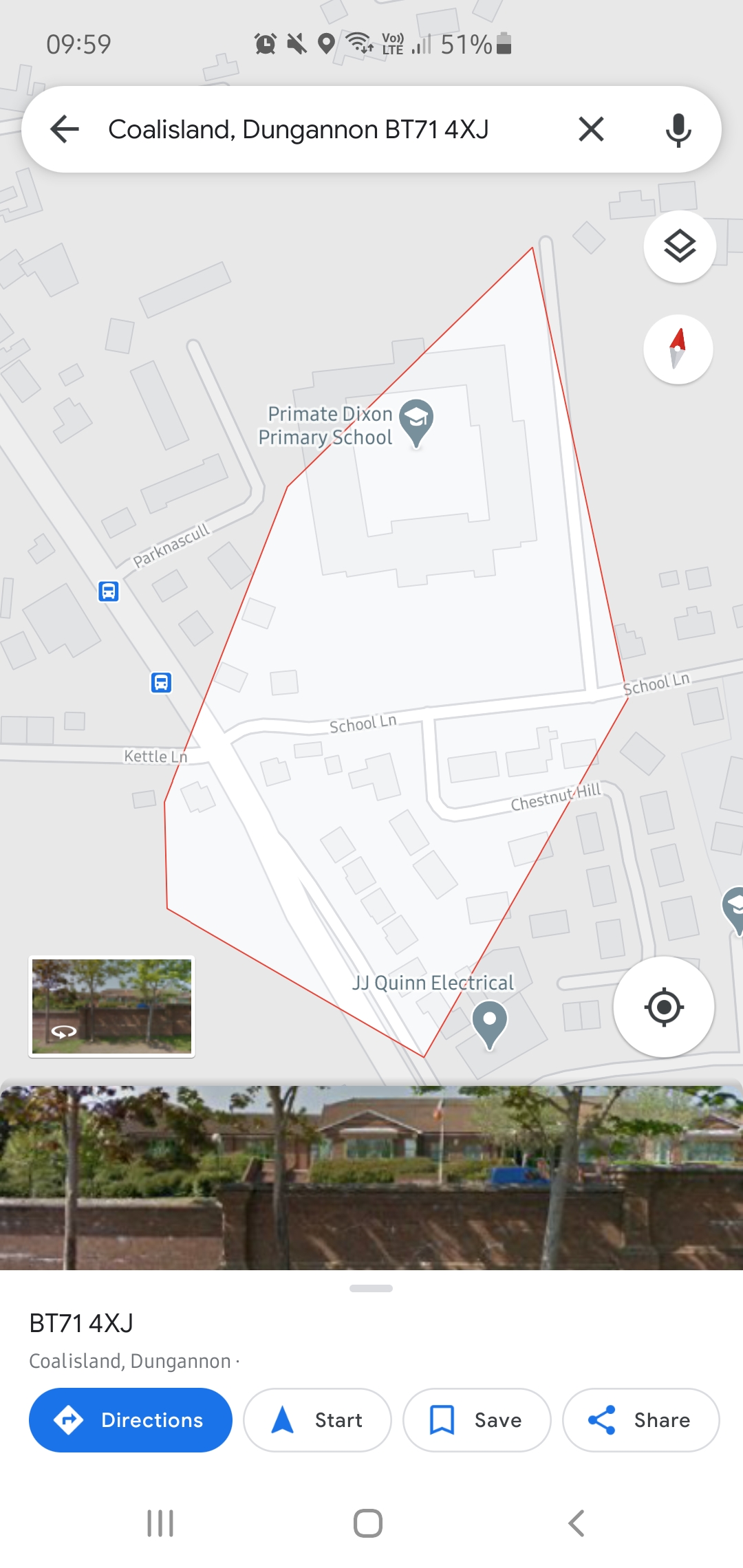The image size is (743, 1568).
Task: Share this location
Action: (x=640, y=1420)
